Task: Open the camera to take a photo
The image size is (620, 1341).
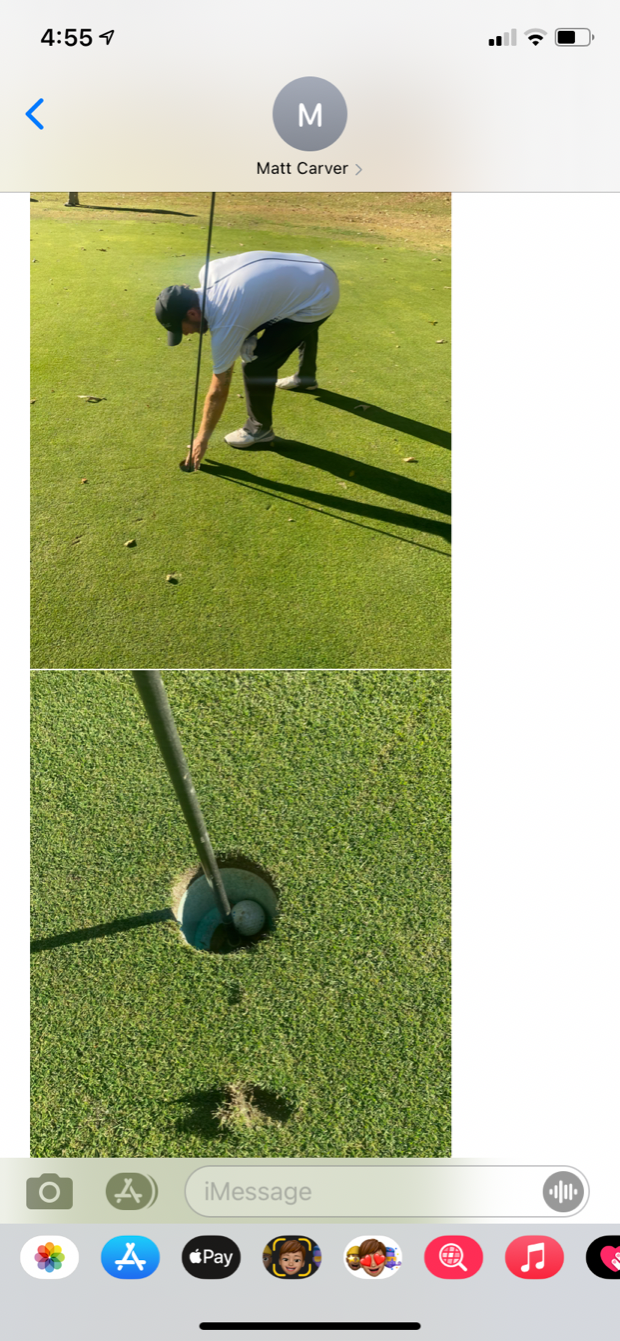Action: [49, 1192]
